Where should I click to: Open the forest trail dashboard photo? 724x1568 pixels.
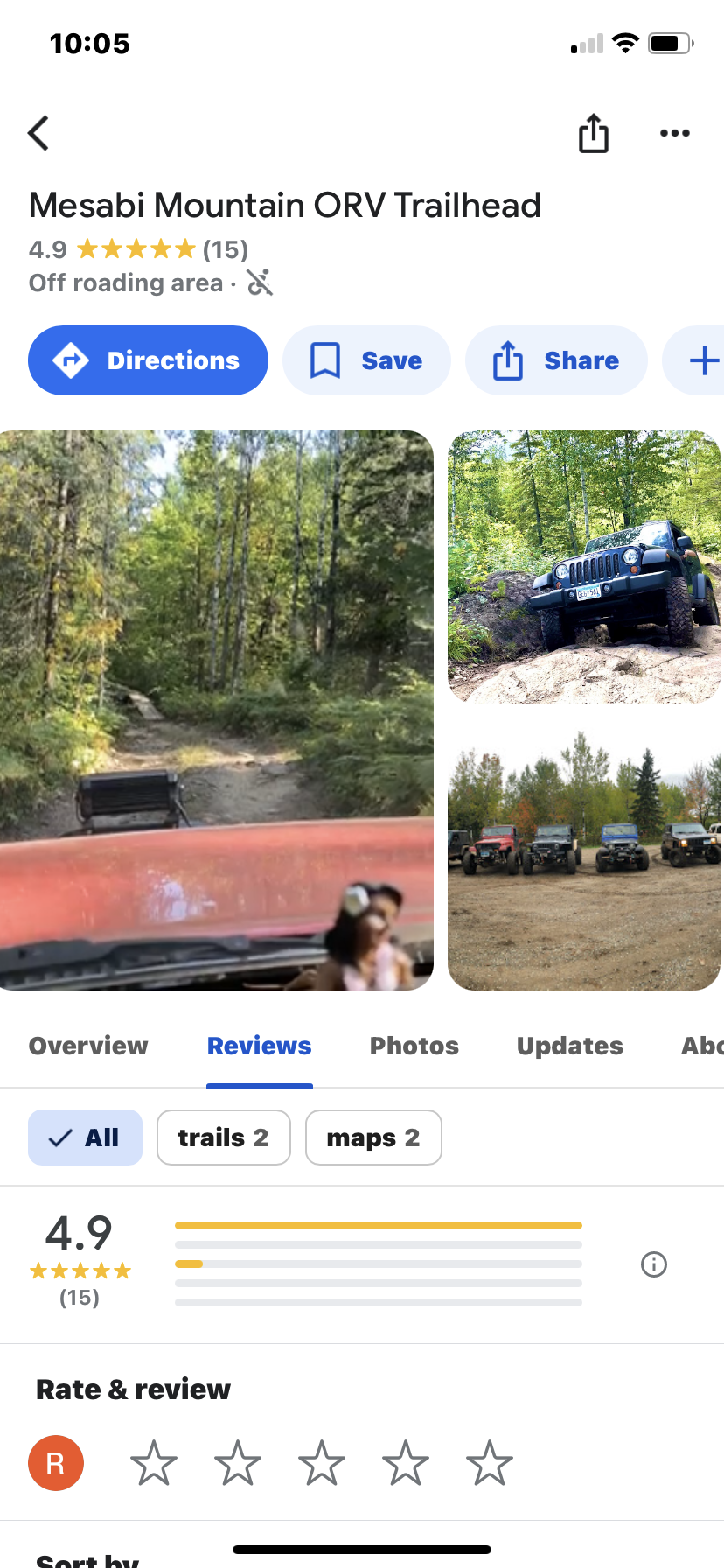click(216, 710)
